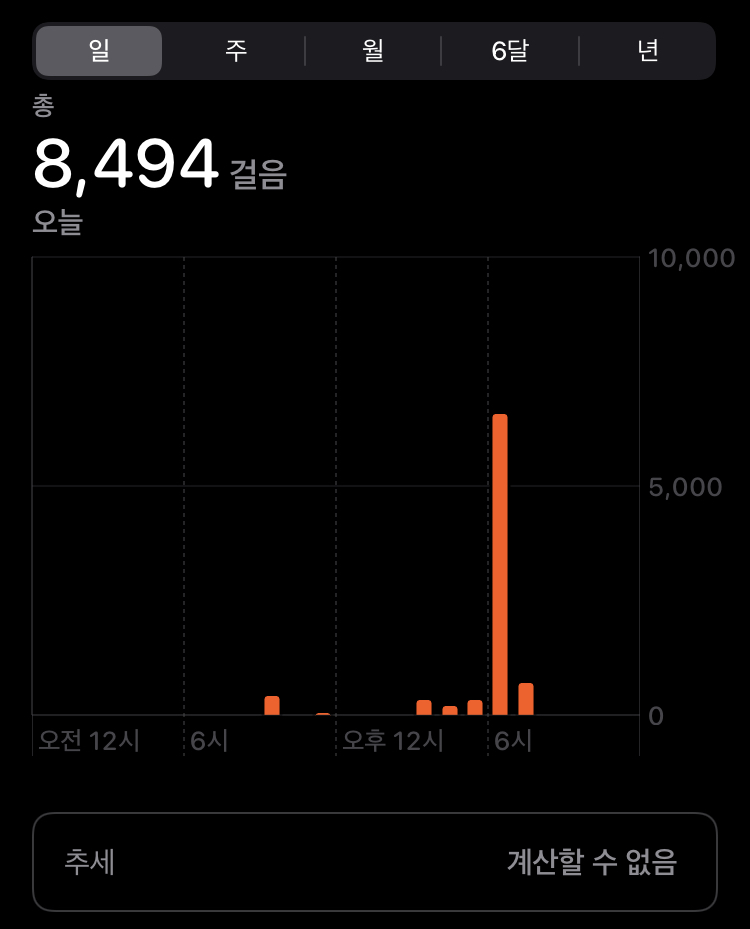Switch to the 년 (year) view
Image resolution: width=750 pixels, height=929 pixels.
click(x=647, y=51)
